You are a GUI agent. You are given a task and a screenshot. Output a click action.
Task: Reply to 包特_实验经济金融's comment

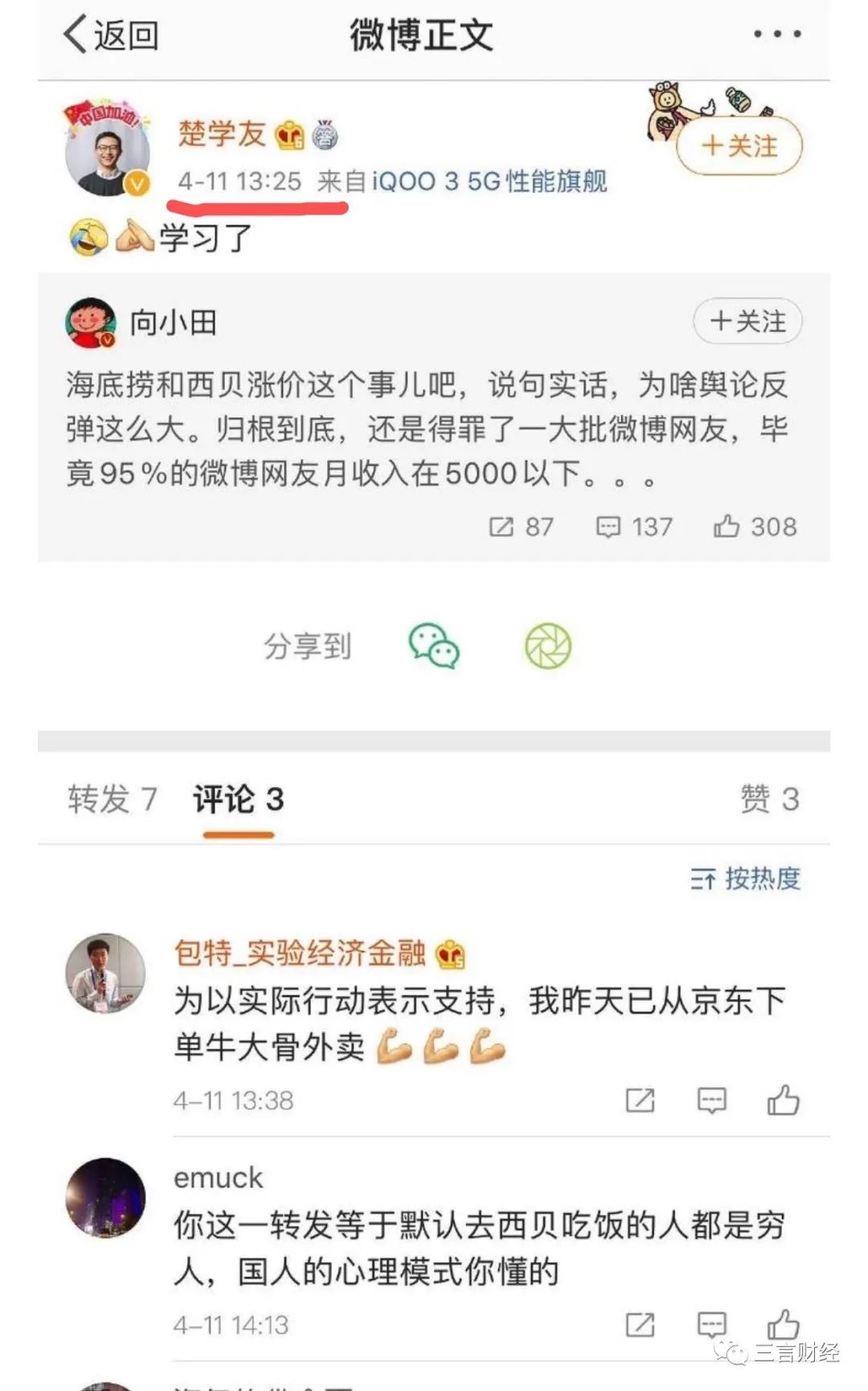coord(711,1100)
